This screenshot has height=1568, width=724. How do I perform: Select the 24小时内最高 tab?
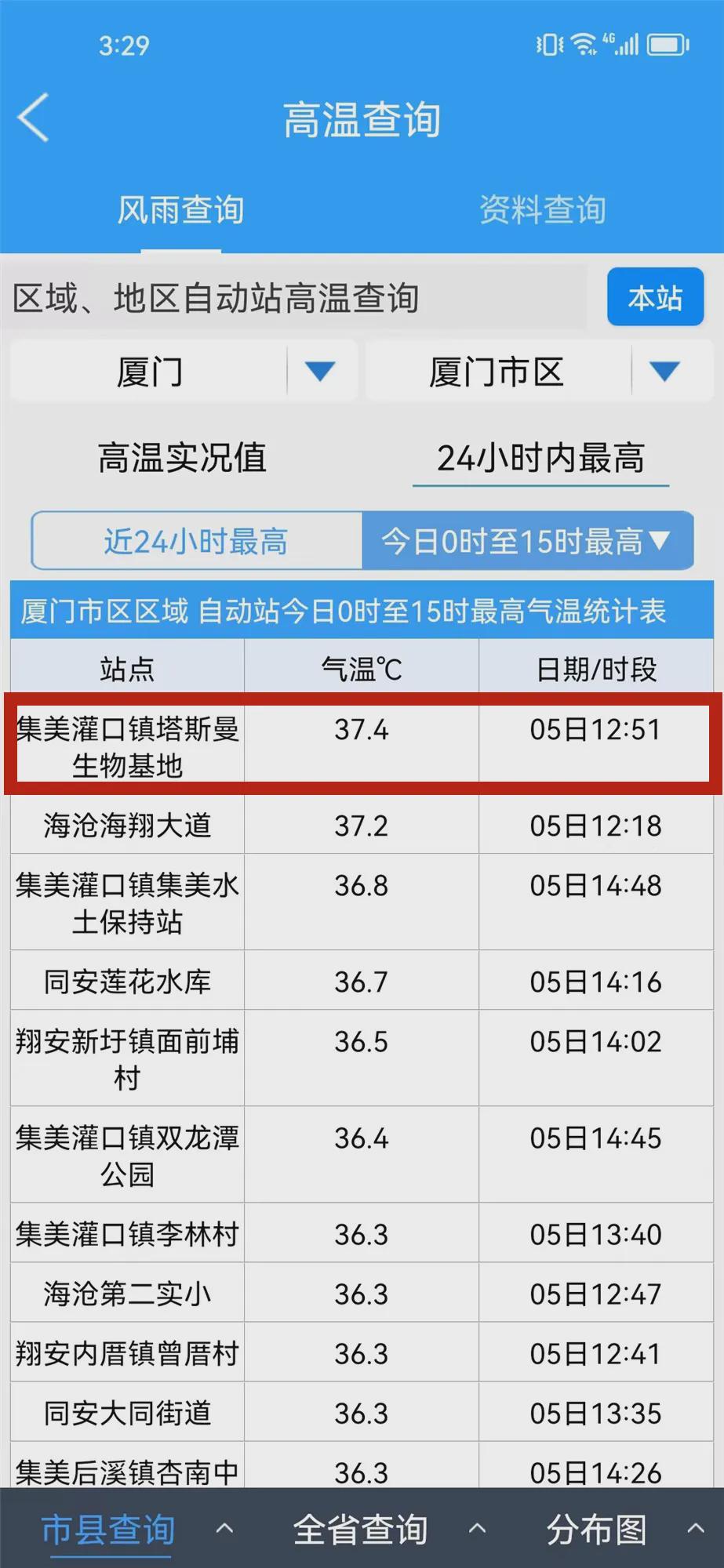(x=540, y=458)
